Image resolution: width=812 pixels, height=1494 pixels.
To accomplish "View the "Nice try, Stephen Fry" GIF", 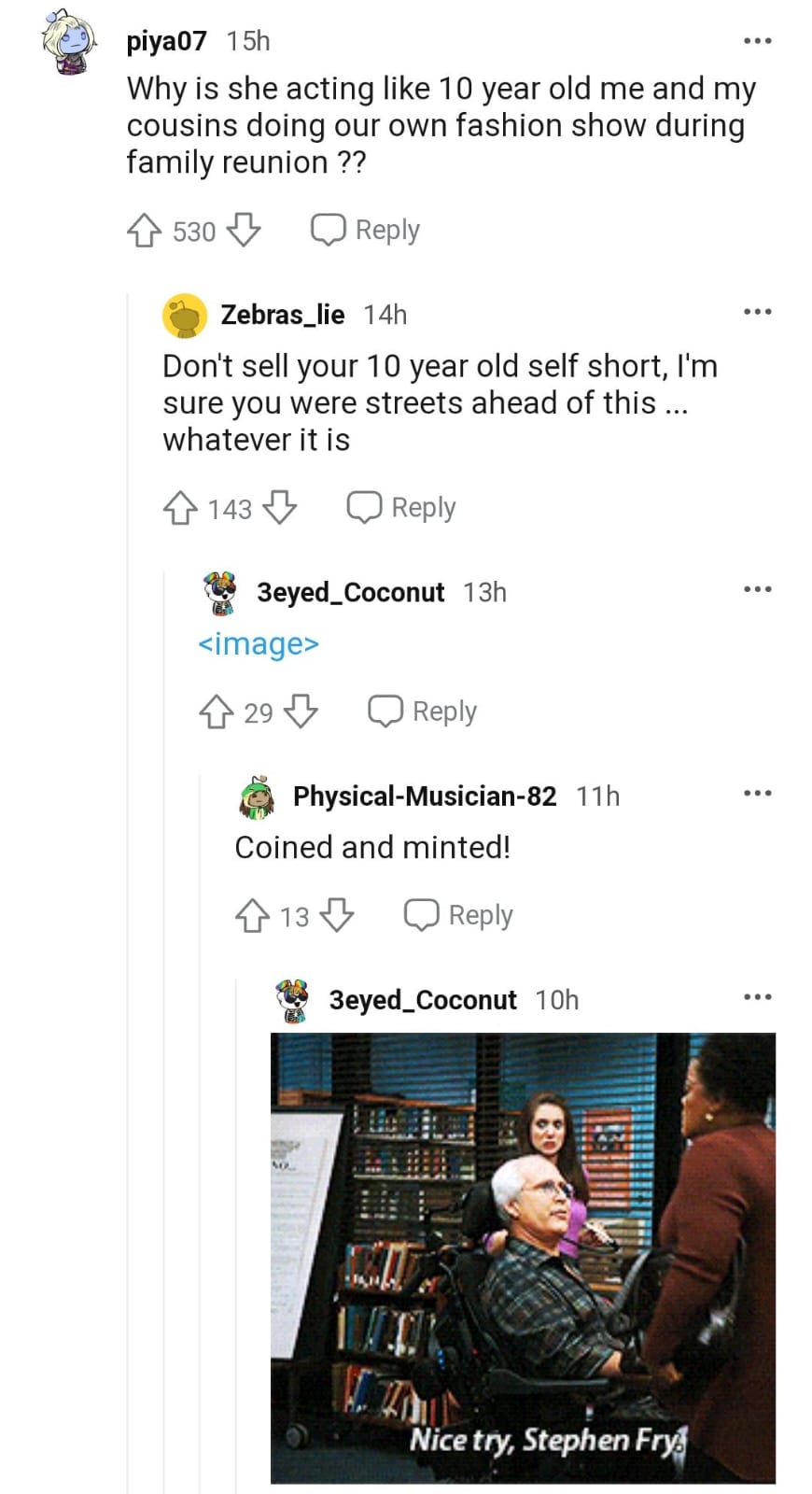I will pyautogui.click(x=523, y=1257).
